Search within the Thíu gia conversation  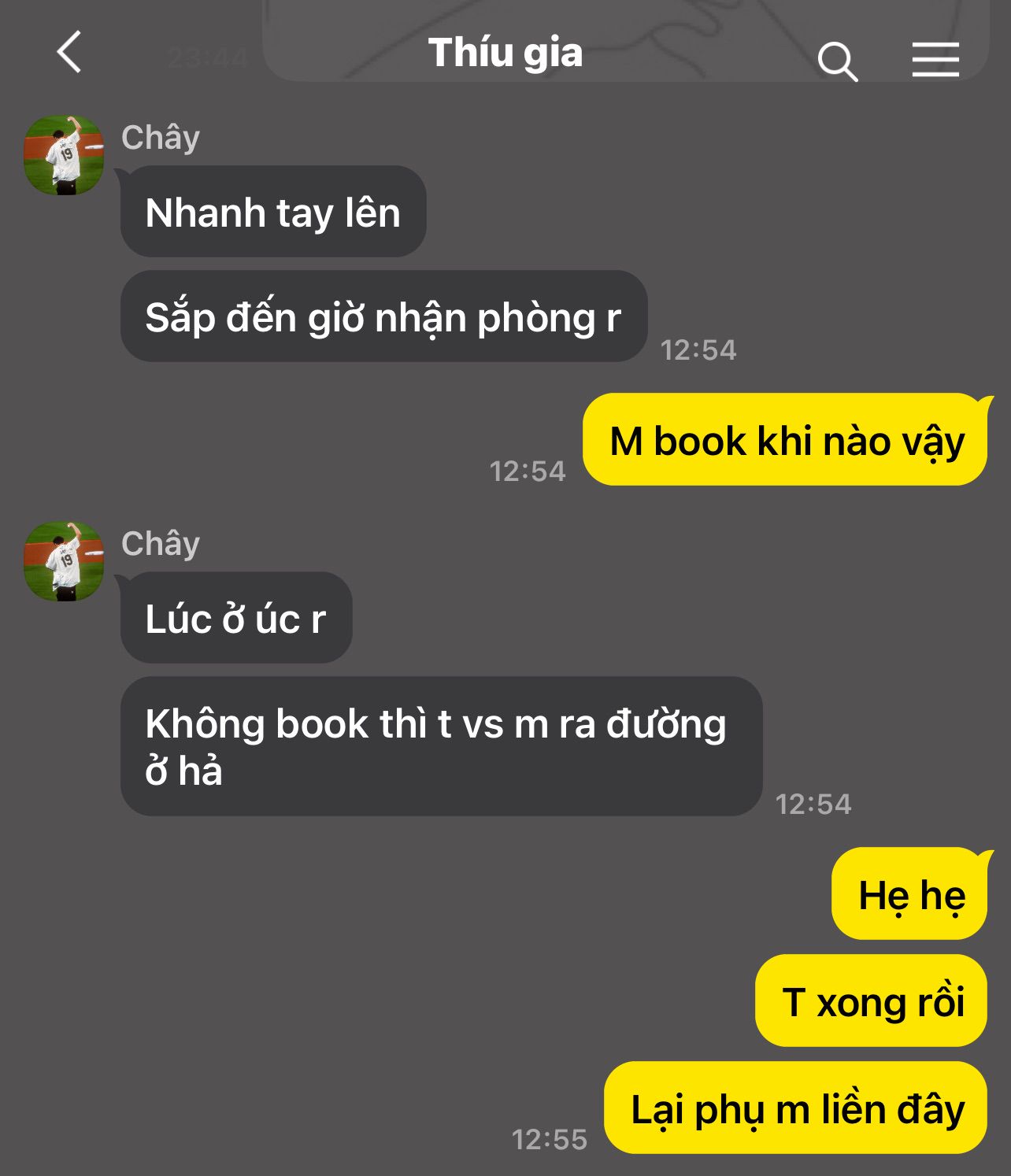point(837,61)
